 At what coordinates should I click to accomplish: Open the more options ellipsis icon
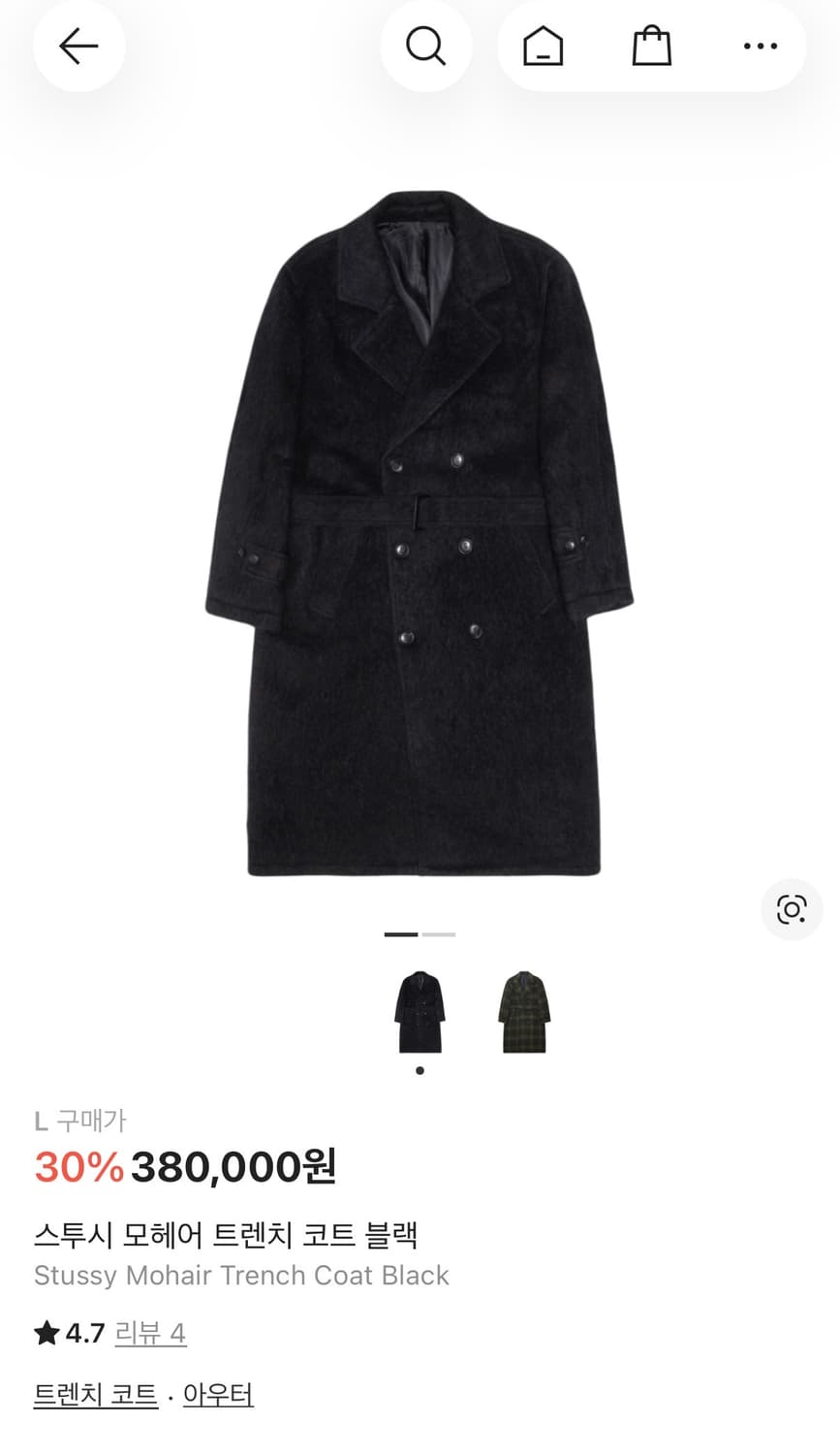pyautogui.click(x=760, y=46)
